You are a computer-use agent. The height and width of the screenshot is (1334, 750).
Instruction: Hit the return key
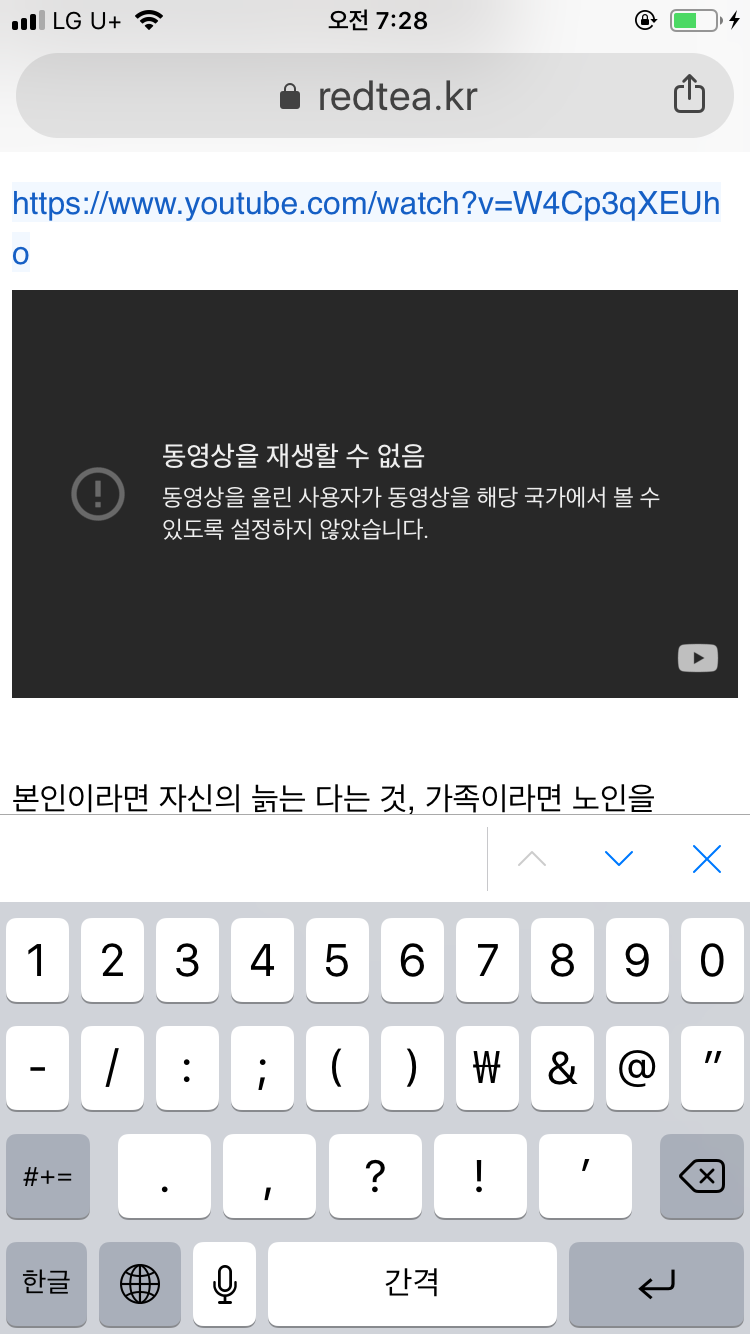(657, 1283)
